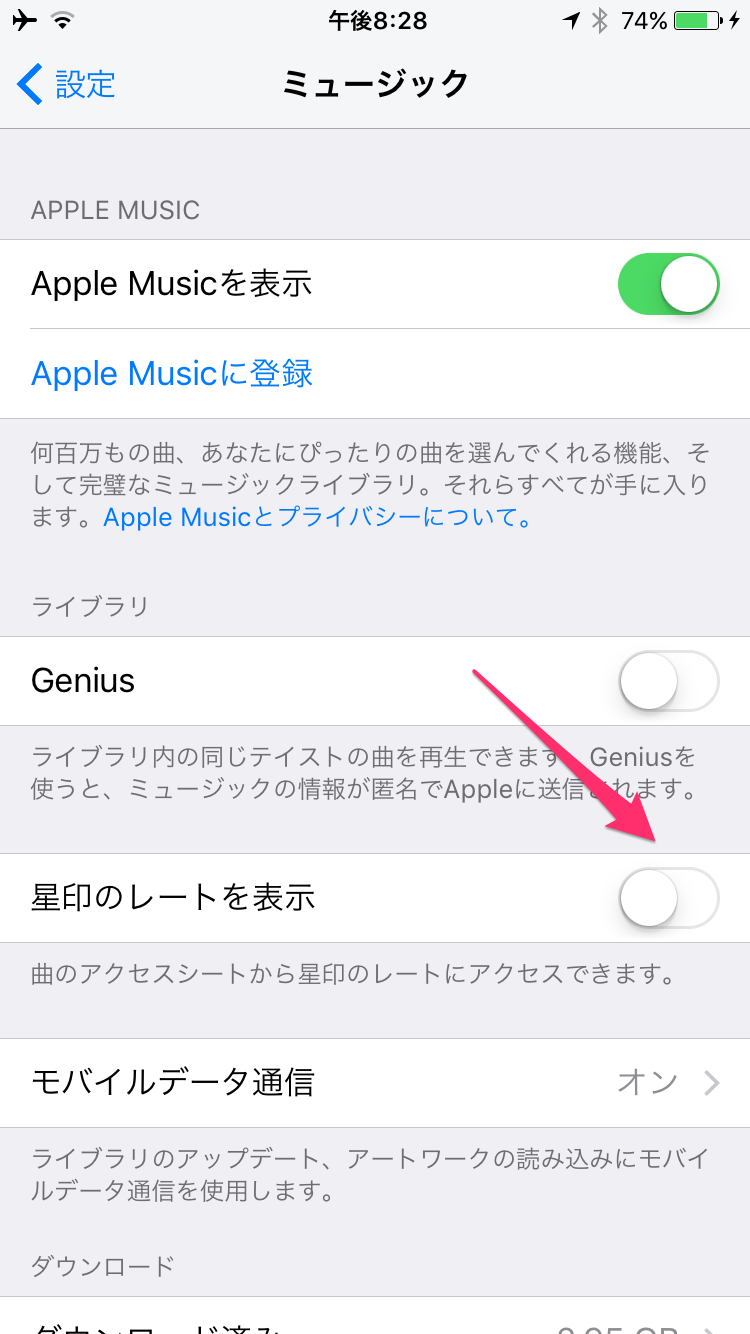Viewport: 750px width, 1334px height.
Task: Go back to 設定
Action: (67, 84)
